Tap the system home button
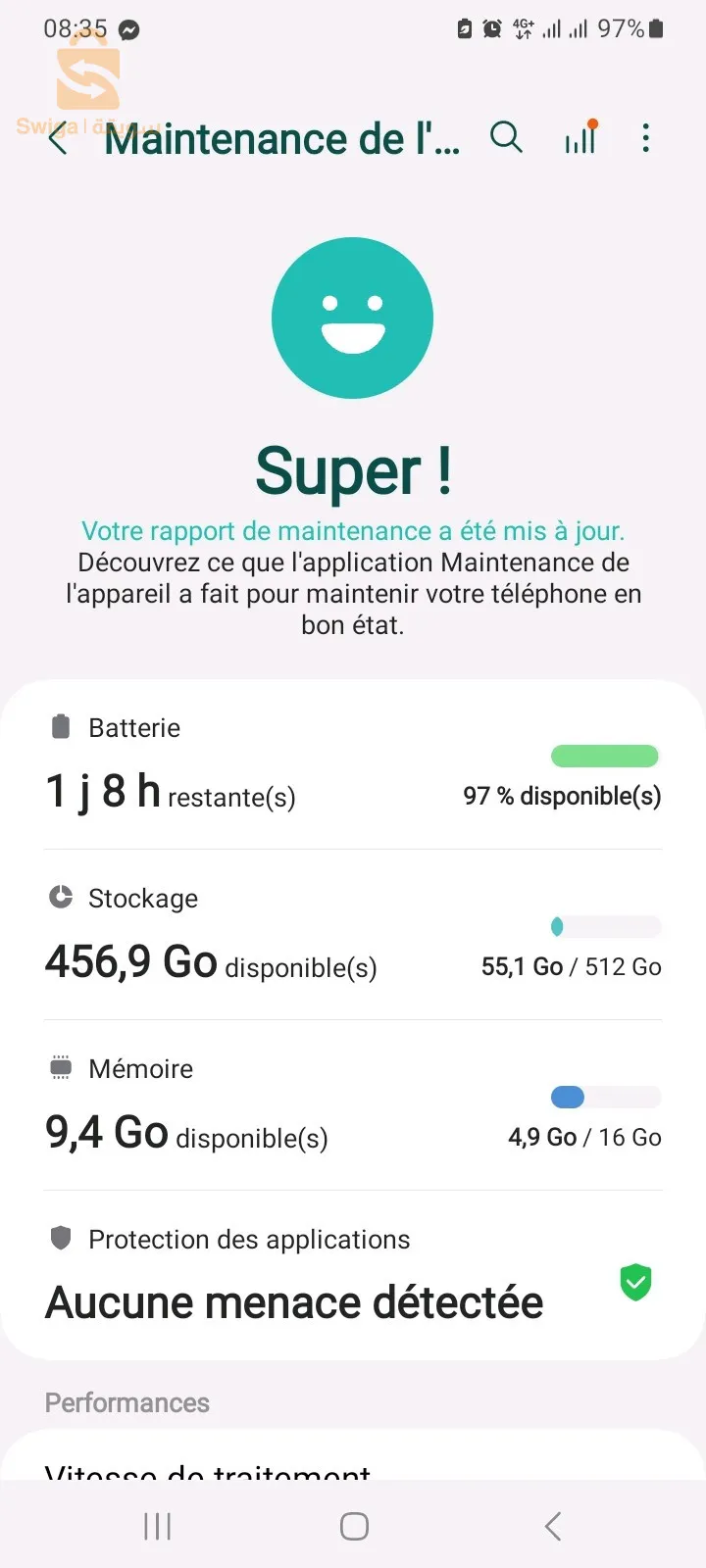Image resolution: width=706 pixels, height=1568 pixels. click(354, 1526)
